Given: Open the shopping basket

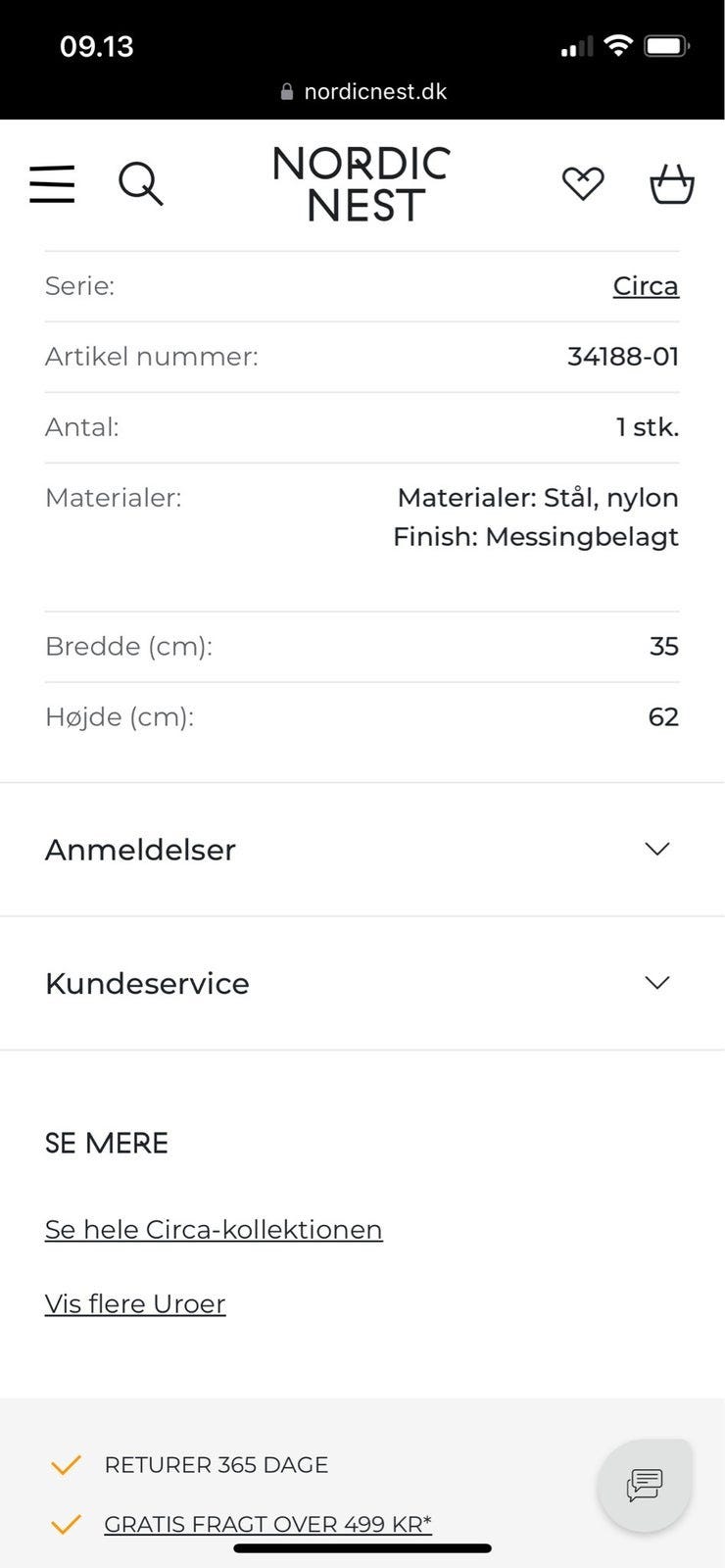Looking at the screenshot, I should (x=672, y=183).
